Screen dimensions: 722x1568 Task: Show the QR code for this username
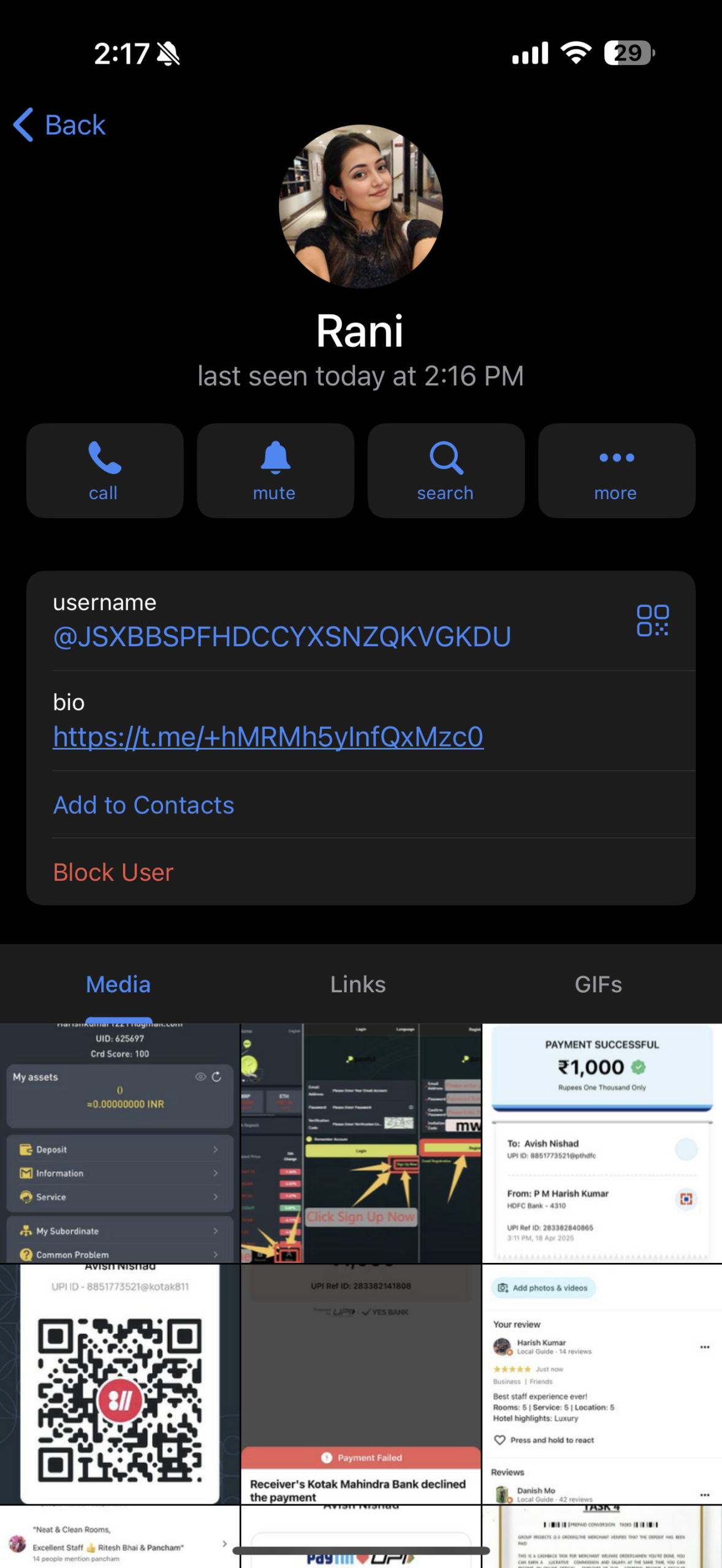pyautogui.click(x=652, y=620)
